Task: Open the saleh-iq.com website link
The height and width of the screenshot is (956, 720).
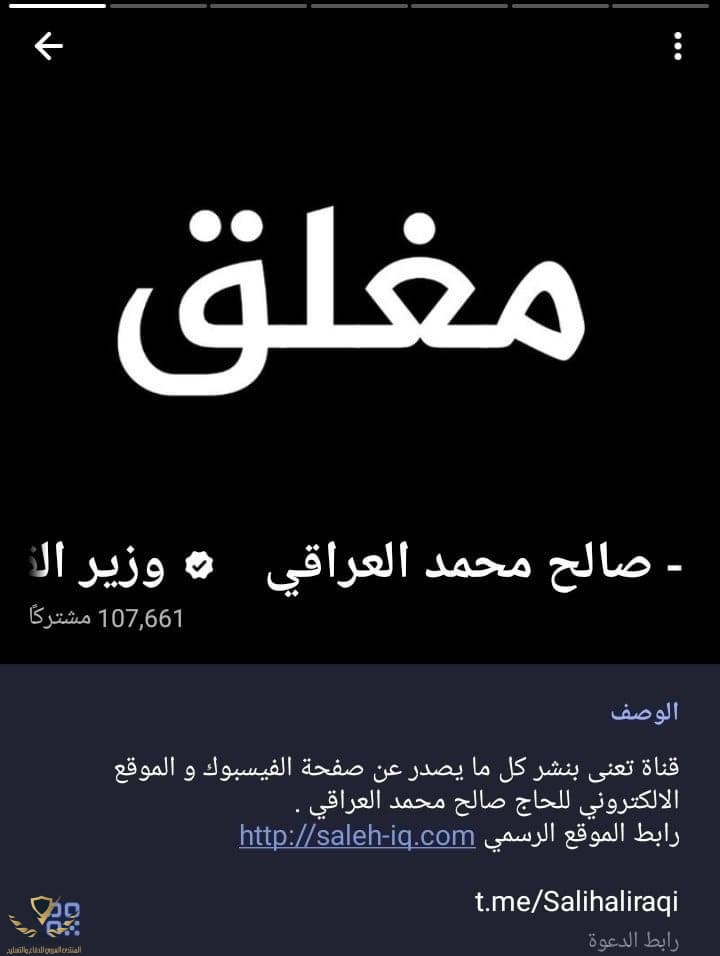Action: click(x=357, y=836)
